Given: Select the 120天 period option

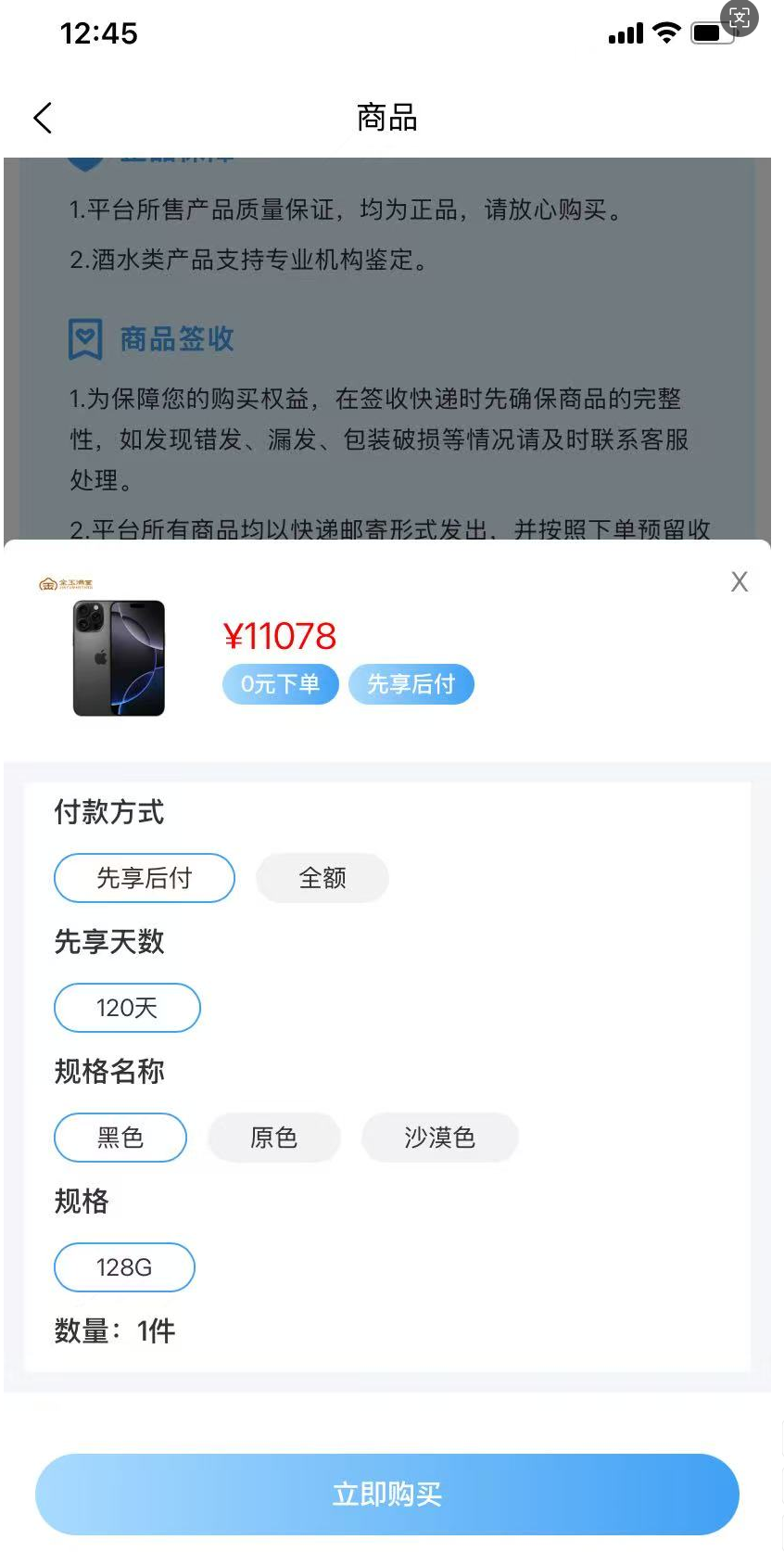Looking at the screenshot, I should pos(127,1008).
